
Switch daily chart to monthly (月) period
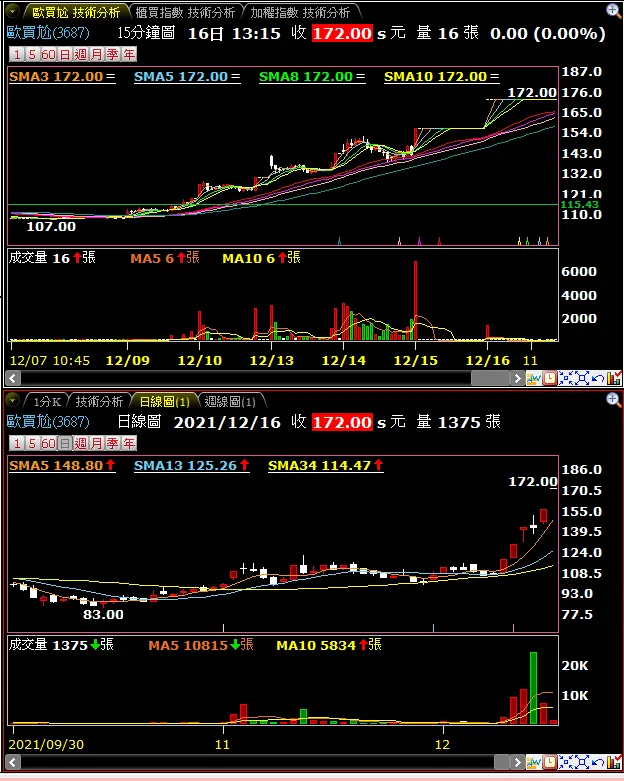[x=97, y=443]
